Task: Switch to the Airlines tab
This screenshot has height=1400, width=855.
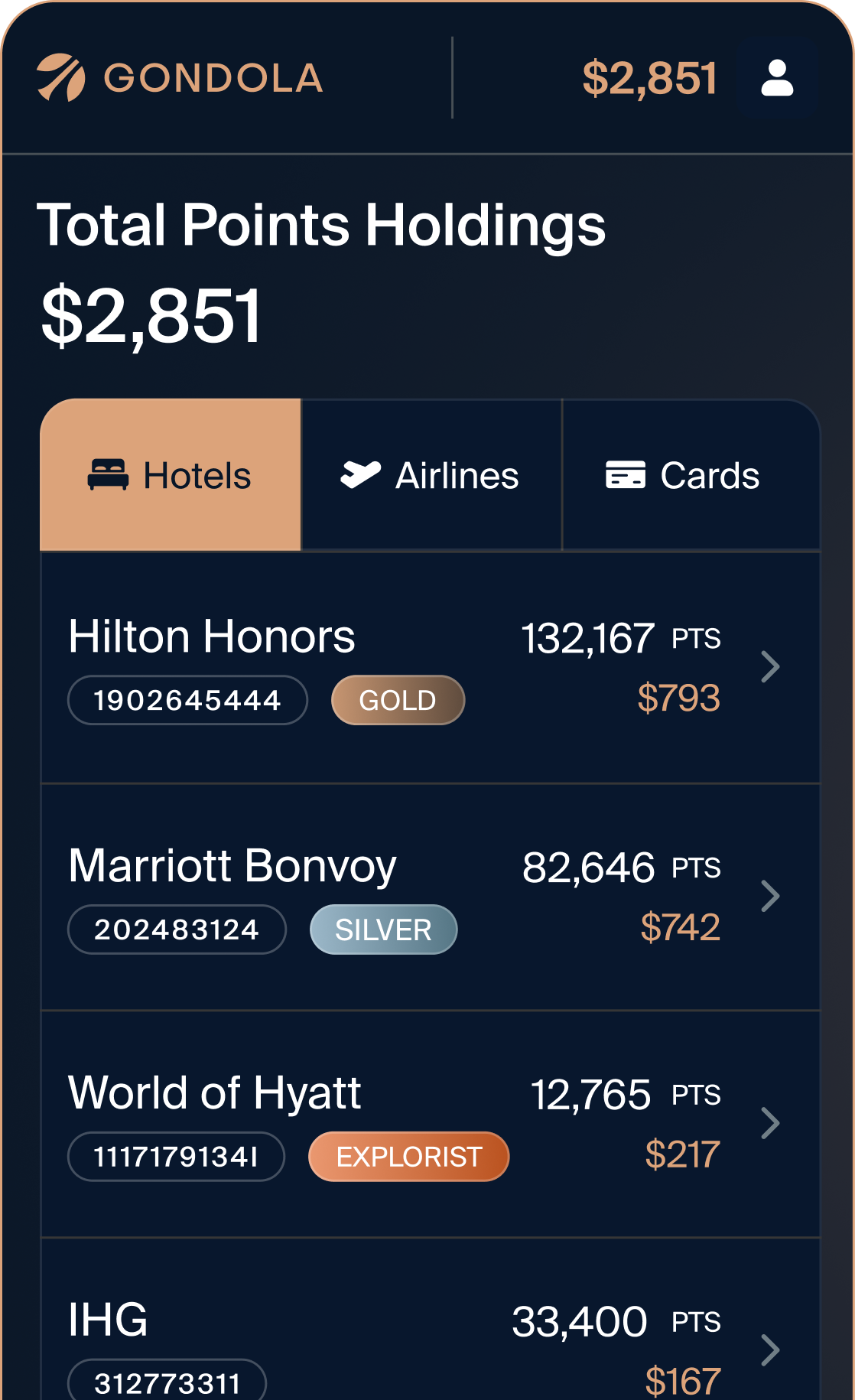Action: 431,475
